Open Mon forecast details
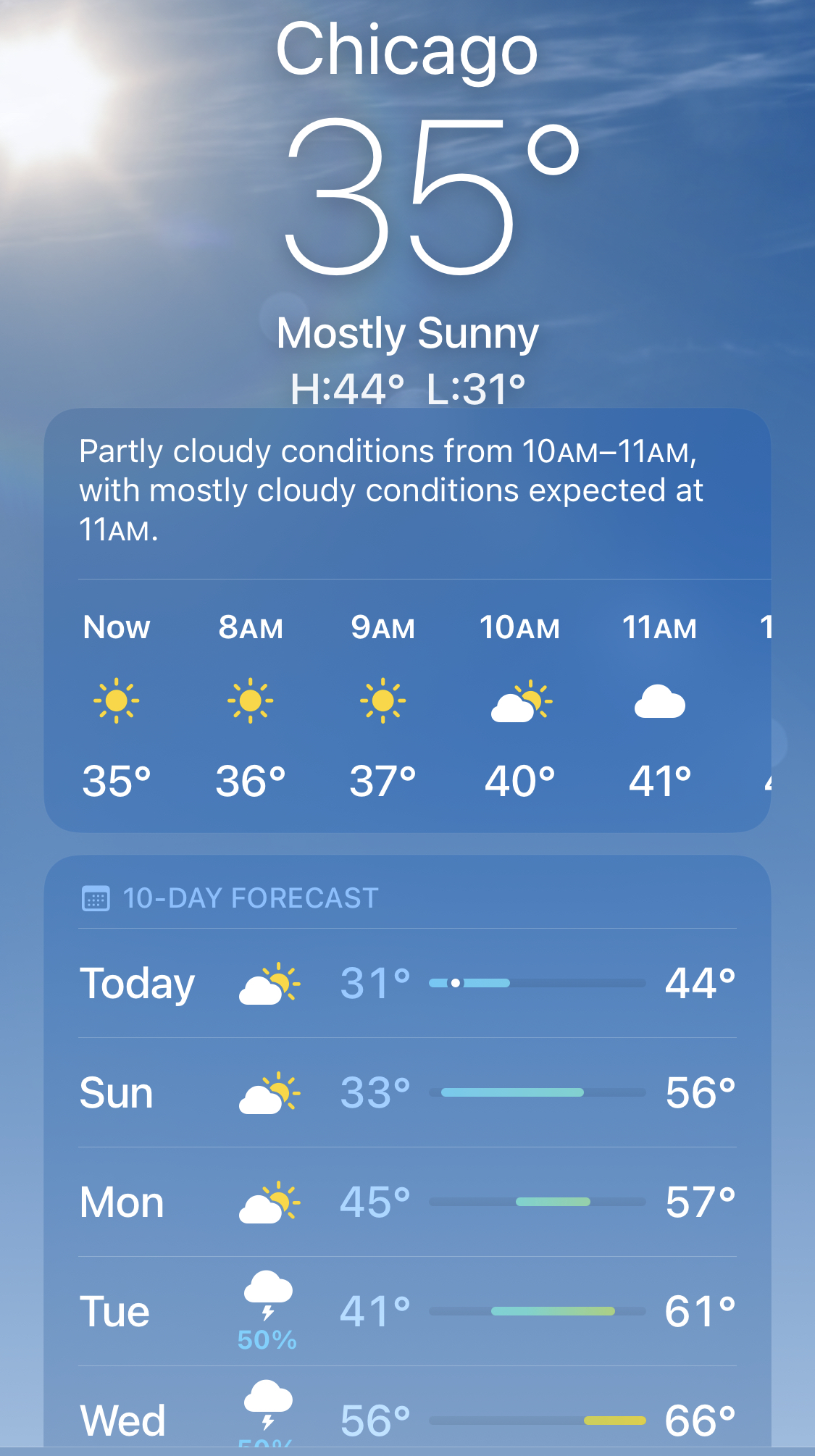 coord(407,1202)
